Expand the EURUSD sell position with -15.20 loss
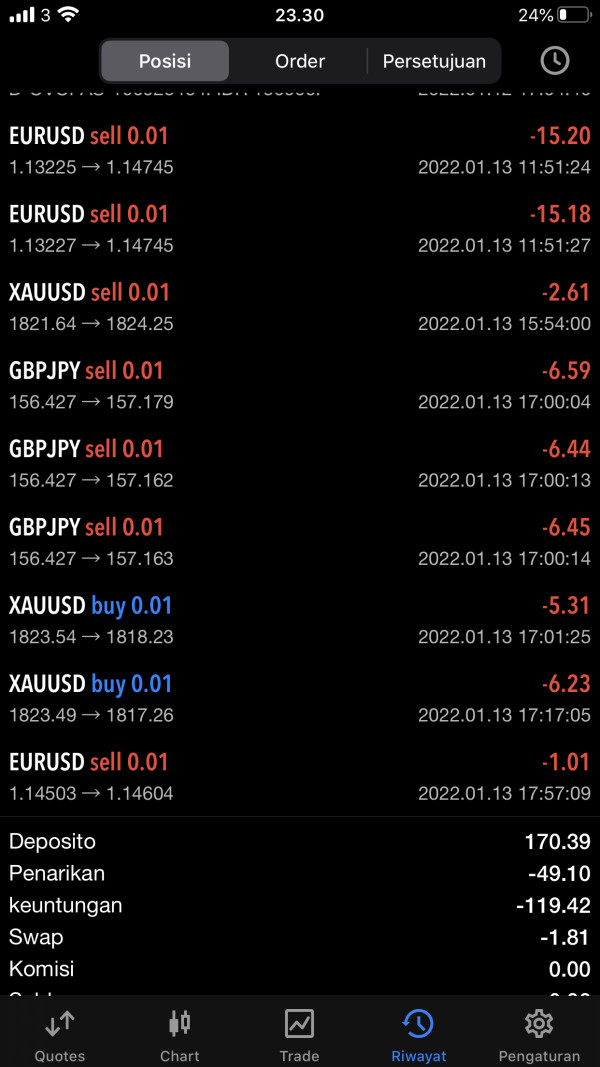The height and width of the screenshot is (1067, 600). pos(300,151)
